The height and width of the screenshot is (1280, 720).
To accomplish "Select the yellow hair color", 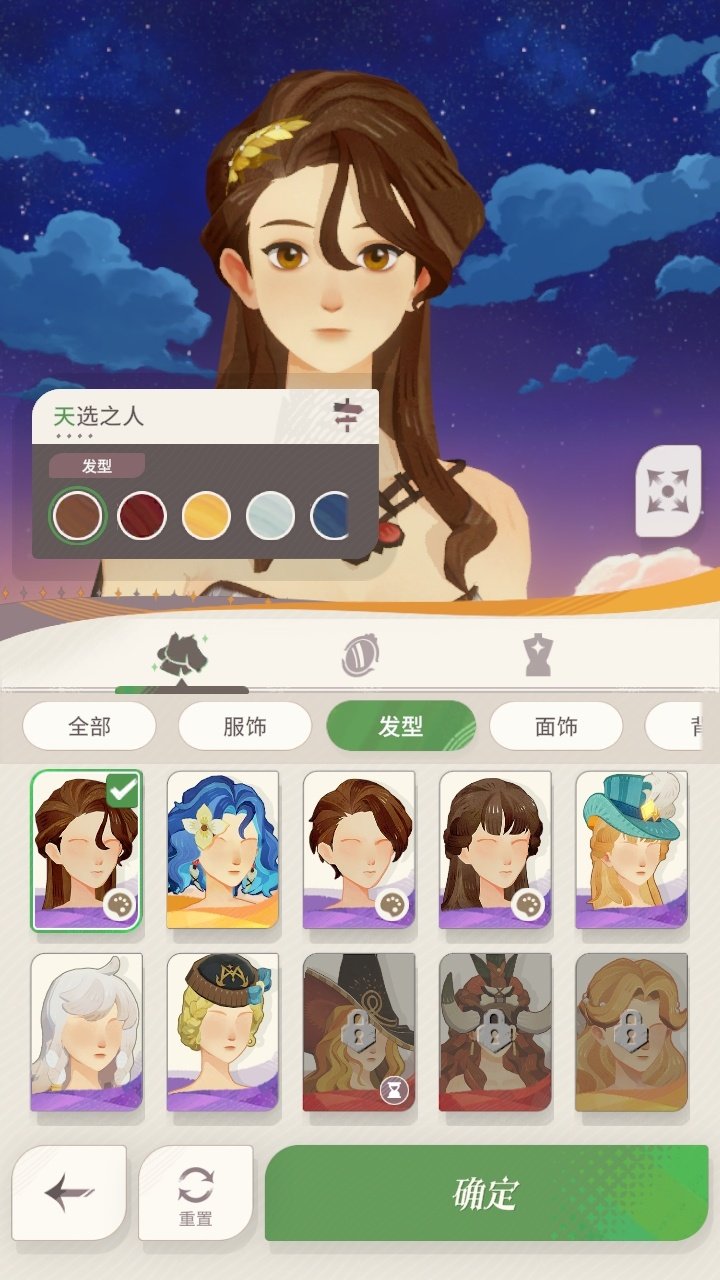I will (205, 515).
